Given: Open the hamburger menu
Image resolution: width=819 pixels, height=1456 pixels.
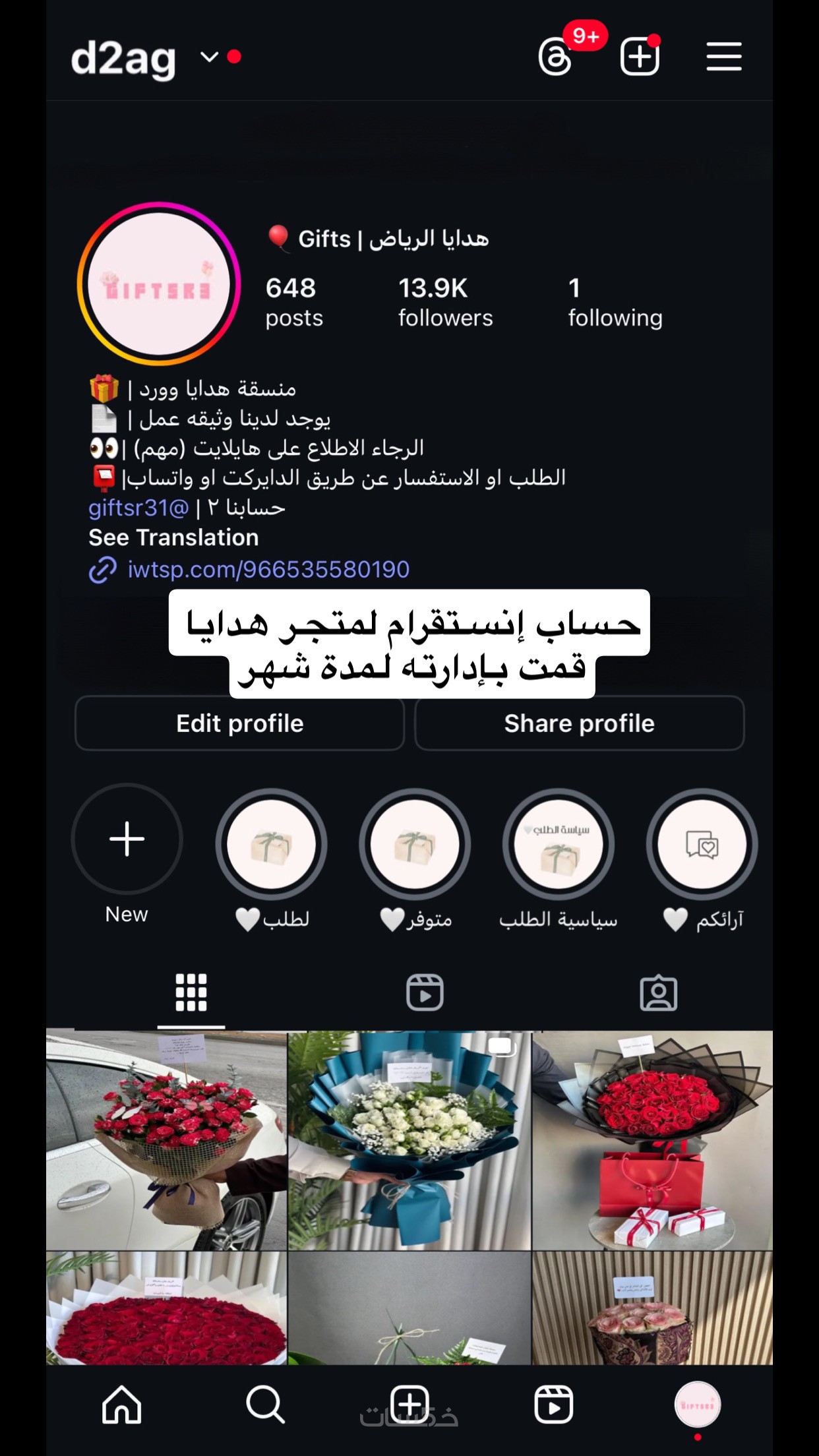Looking at the screenshot, I should click(x=723, y=57).
